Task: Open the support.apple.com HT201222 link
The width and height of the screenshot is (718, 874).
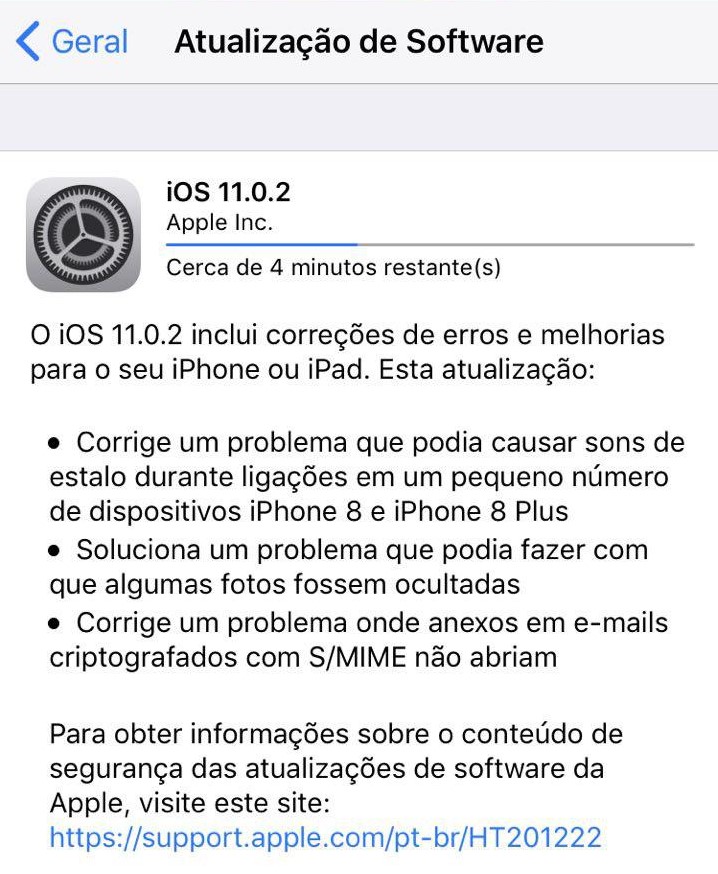Action: [325, 836]
